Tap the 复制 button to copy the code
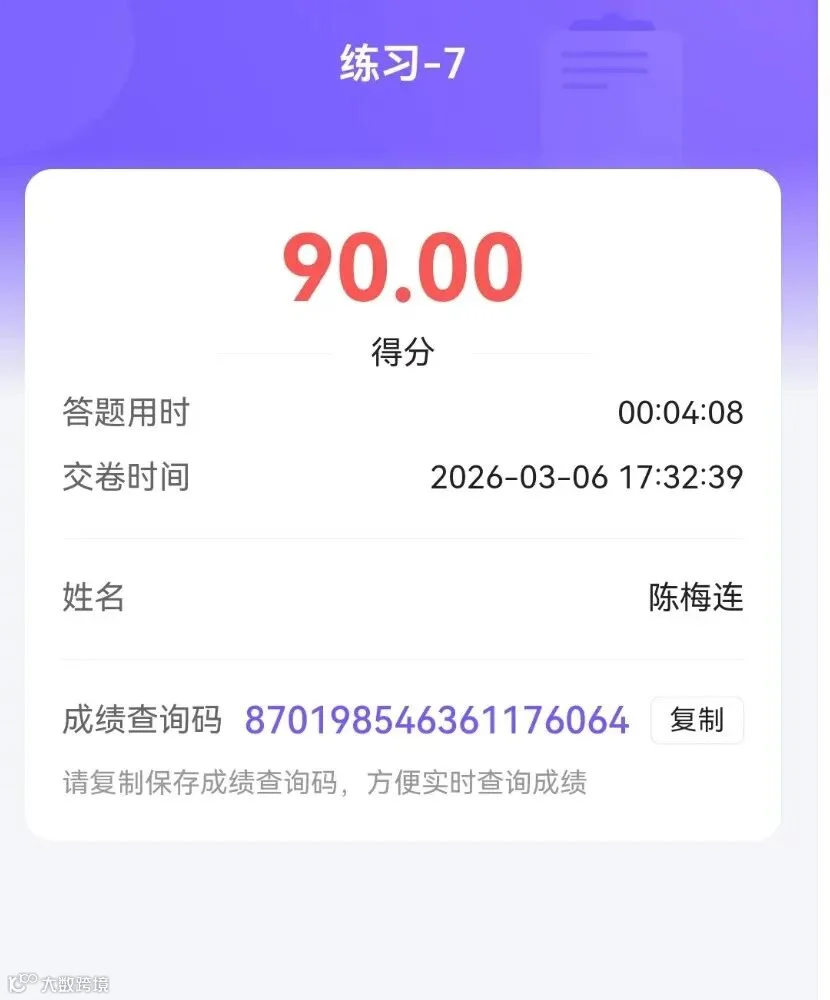 (697, 720)
